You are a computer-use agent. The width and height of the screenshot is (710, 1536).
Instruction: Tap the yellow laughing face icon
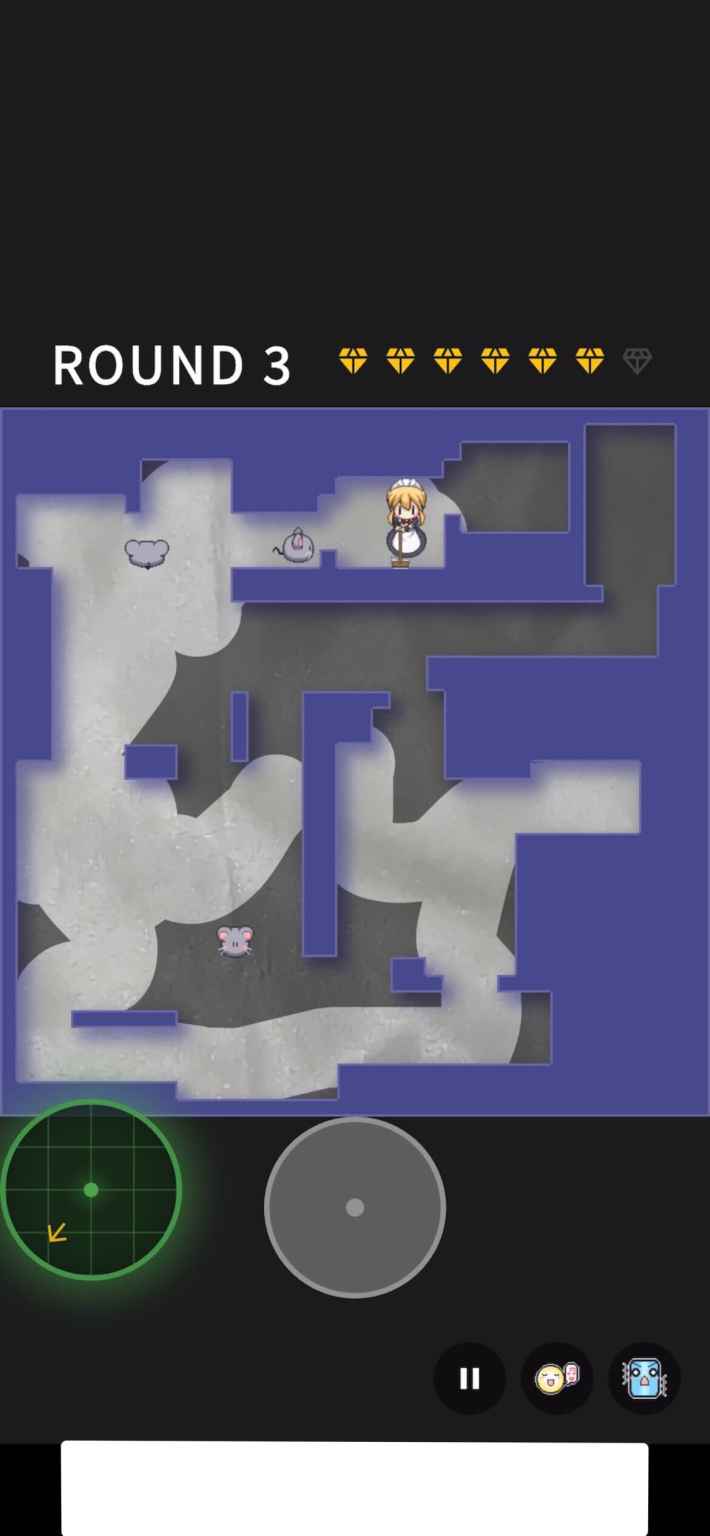(556, 1379)
